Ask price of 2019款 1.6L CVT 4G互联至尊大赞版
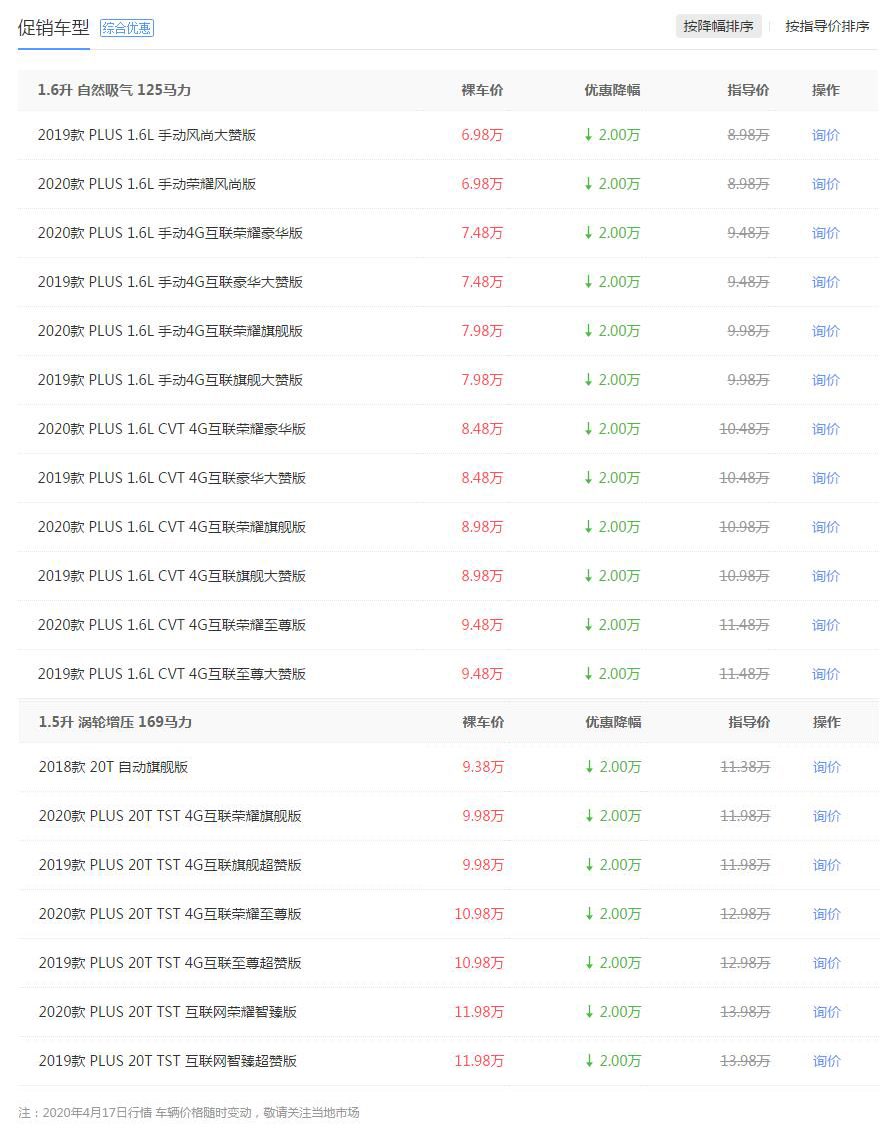This screenshot has width=888, height=1132. tap(826, 674)
